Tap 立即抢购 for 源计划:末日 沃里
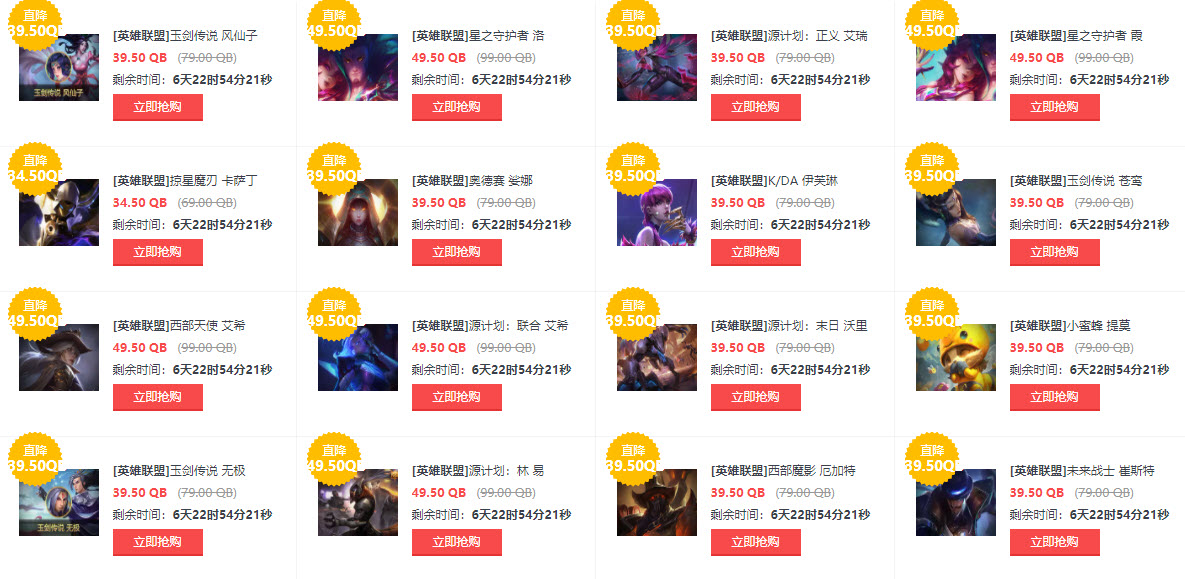1185x579 pixels. (x=755, y=397)
